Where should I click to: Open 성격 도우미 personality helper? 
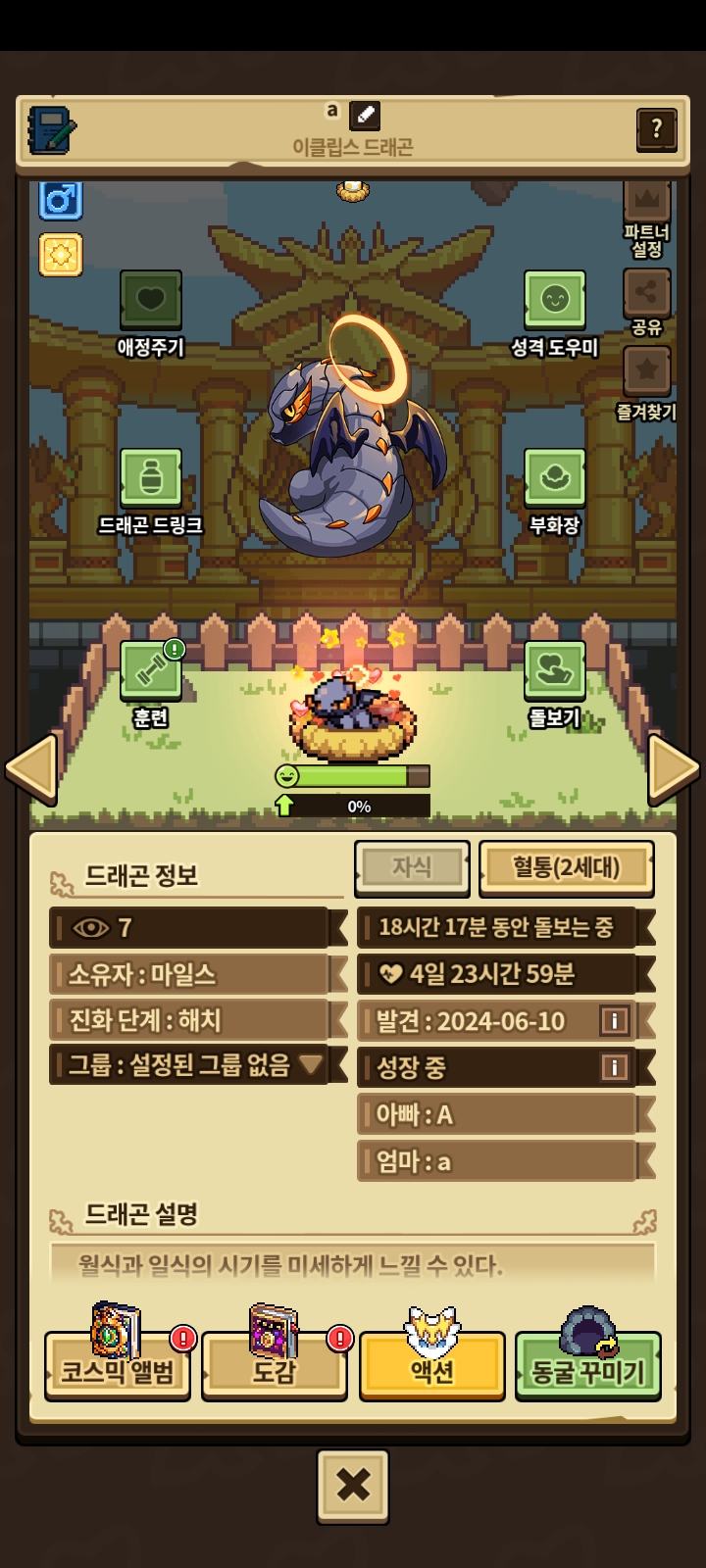tap(554, 301)
